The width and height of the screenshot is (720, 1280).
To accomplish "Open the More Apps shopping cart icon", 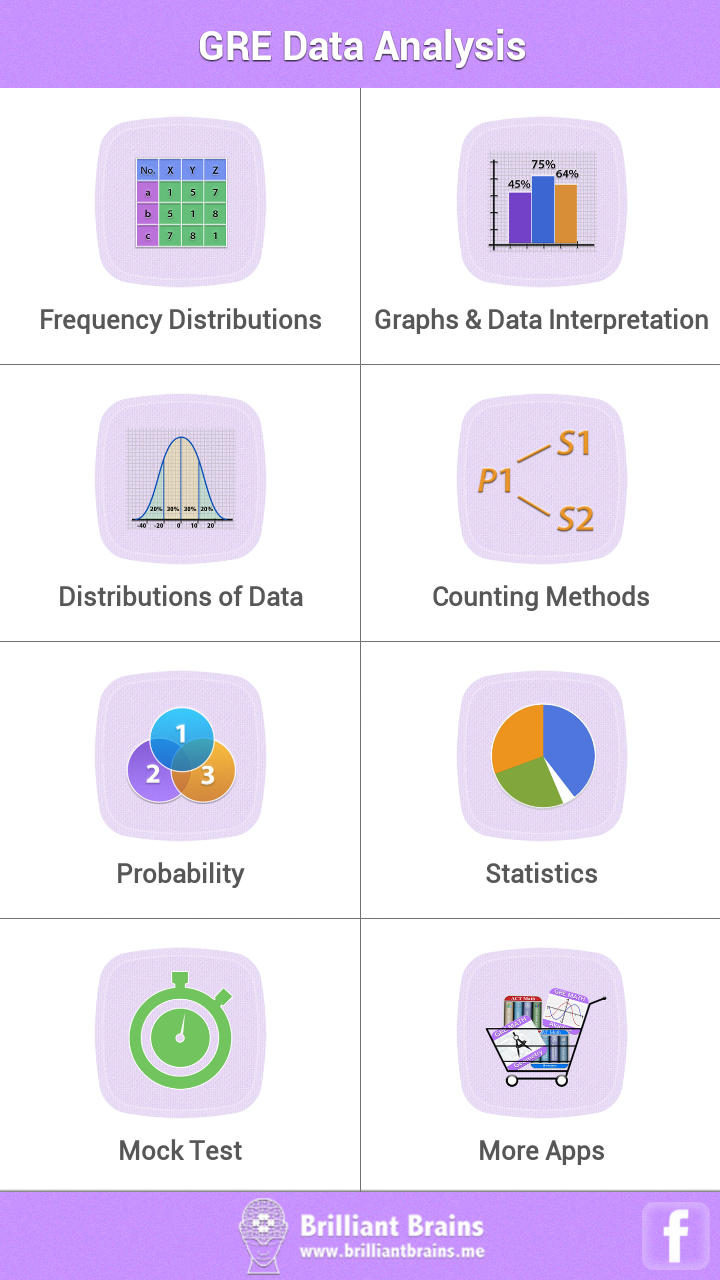I will (x=541, y=1031).
